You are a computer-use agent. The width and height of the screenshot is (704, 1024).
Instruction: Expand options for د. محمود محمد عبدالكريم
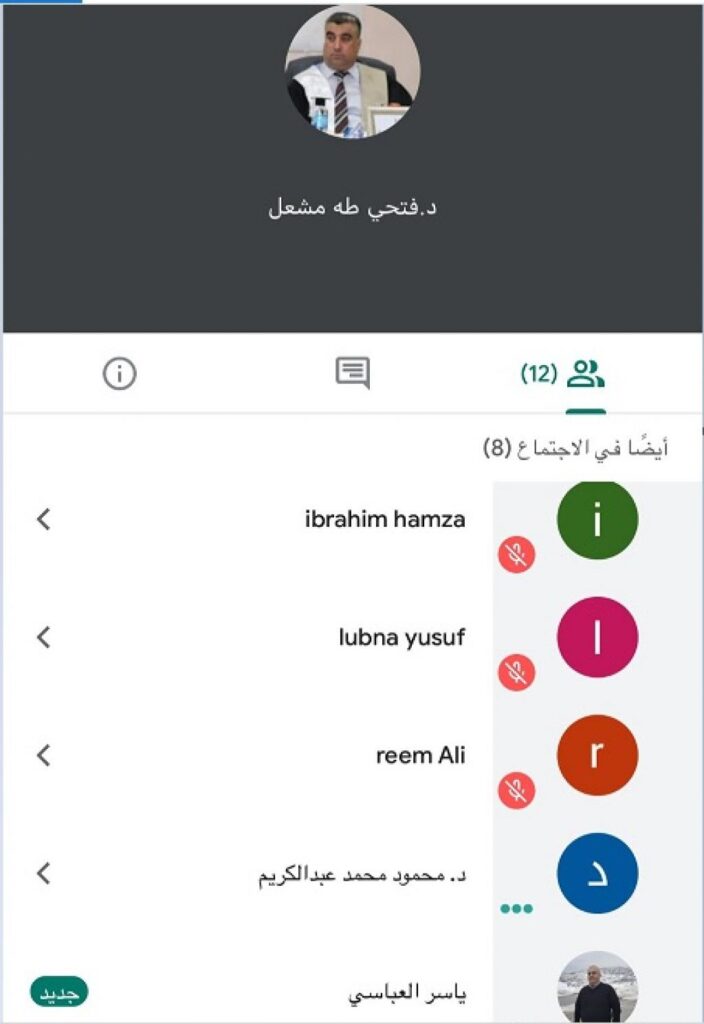tap(43, 874)
